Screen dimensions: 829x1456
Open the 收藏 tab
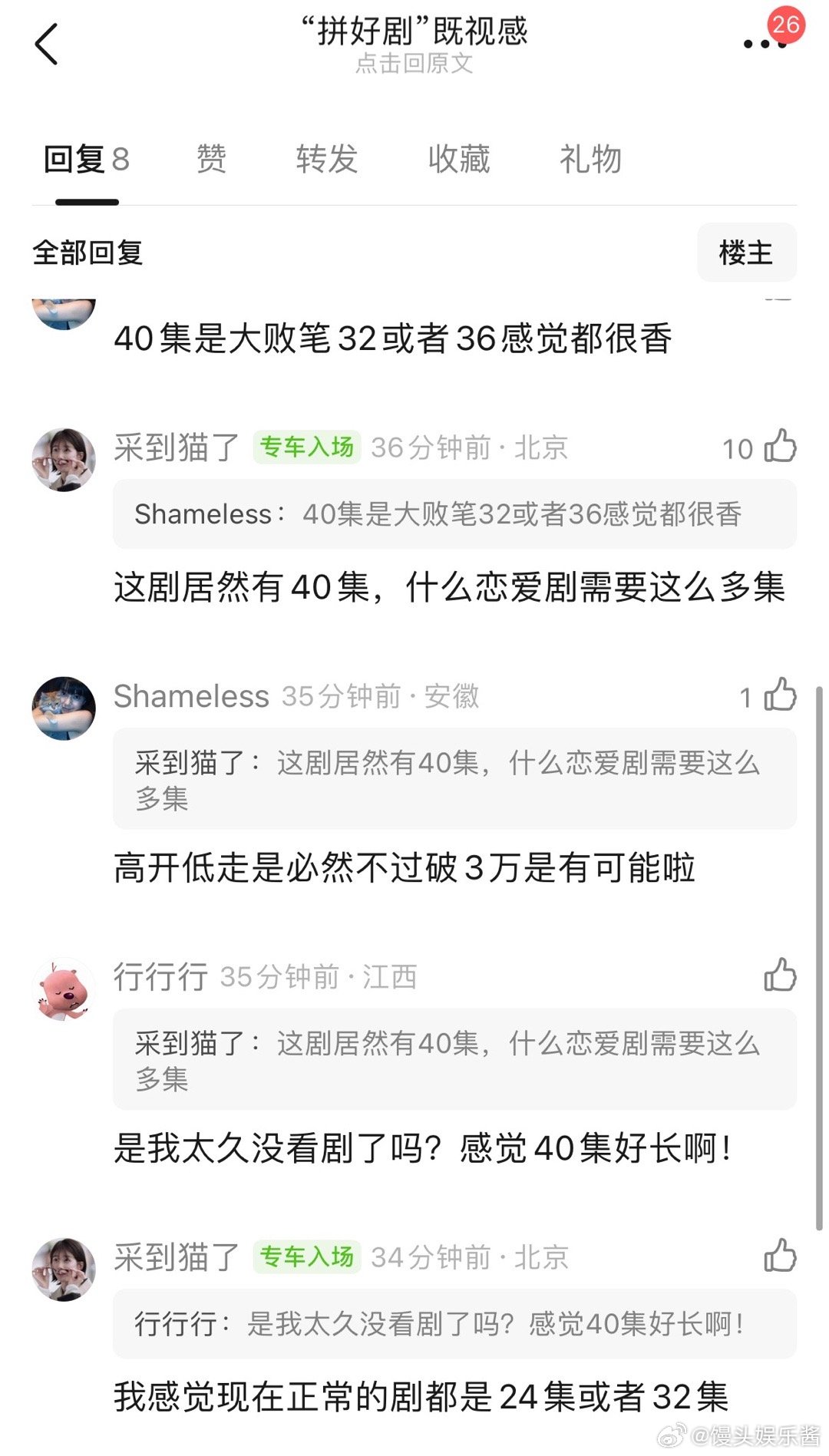point(459,159)
